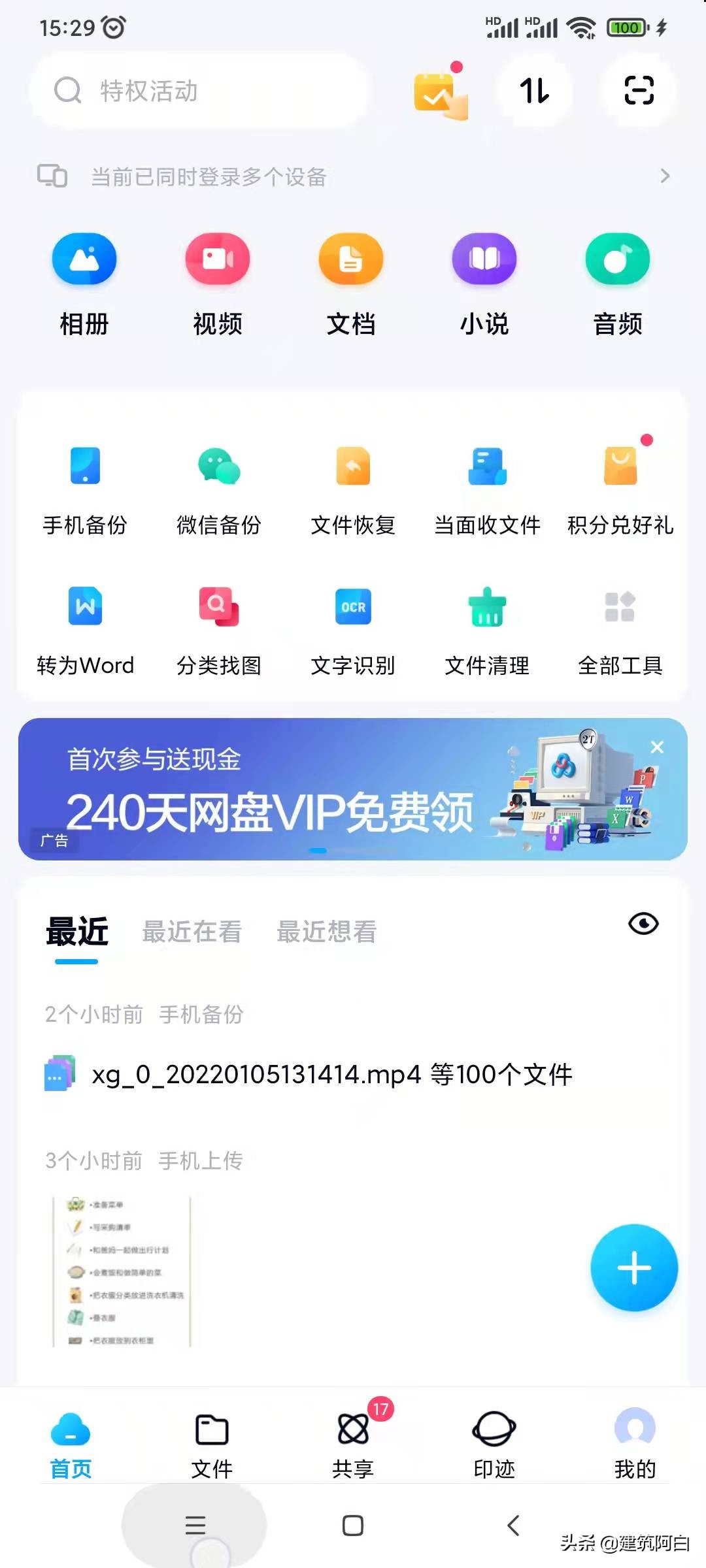Open the scan icon in the top bar
The image size is (706, 1568).
(x=637, y=91)
